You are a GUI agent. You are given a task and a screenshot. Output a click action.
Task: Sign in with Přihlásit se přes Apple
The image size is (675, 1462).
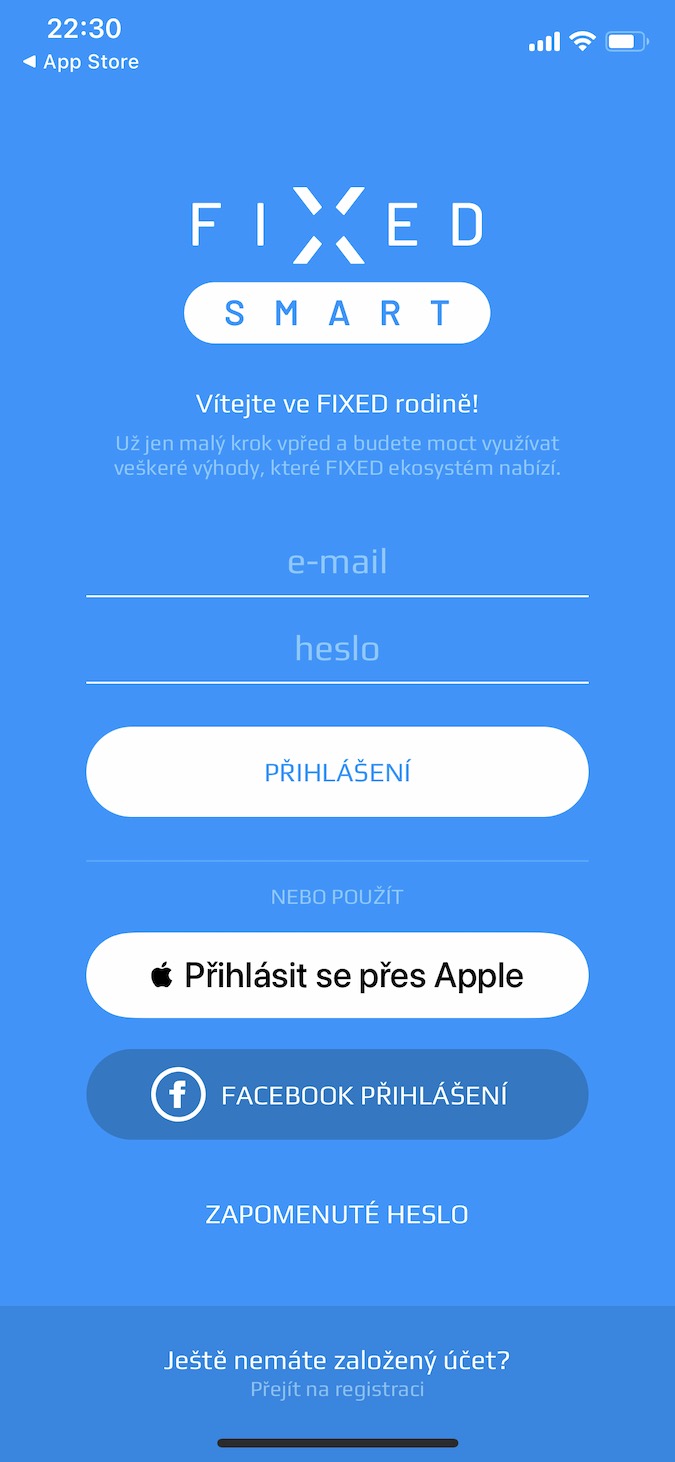pyautogui.click(x=337, y=975)
